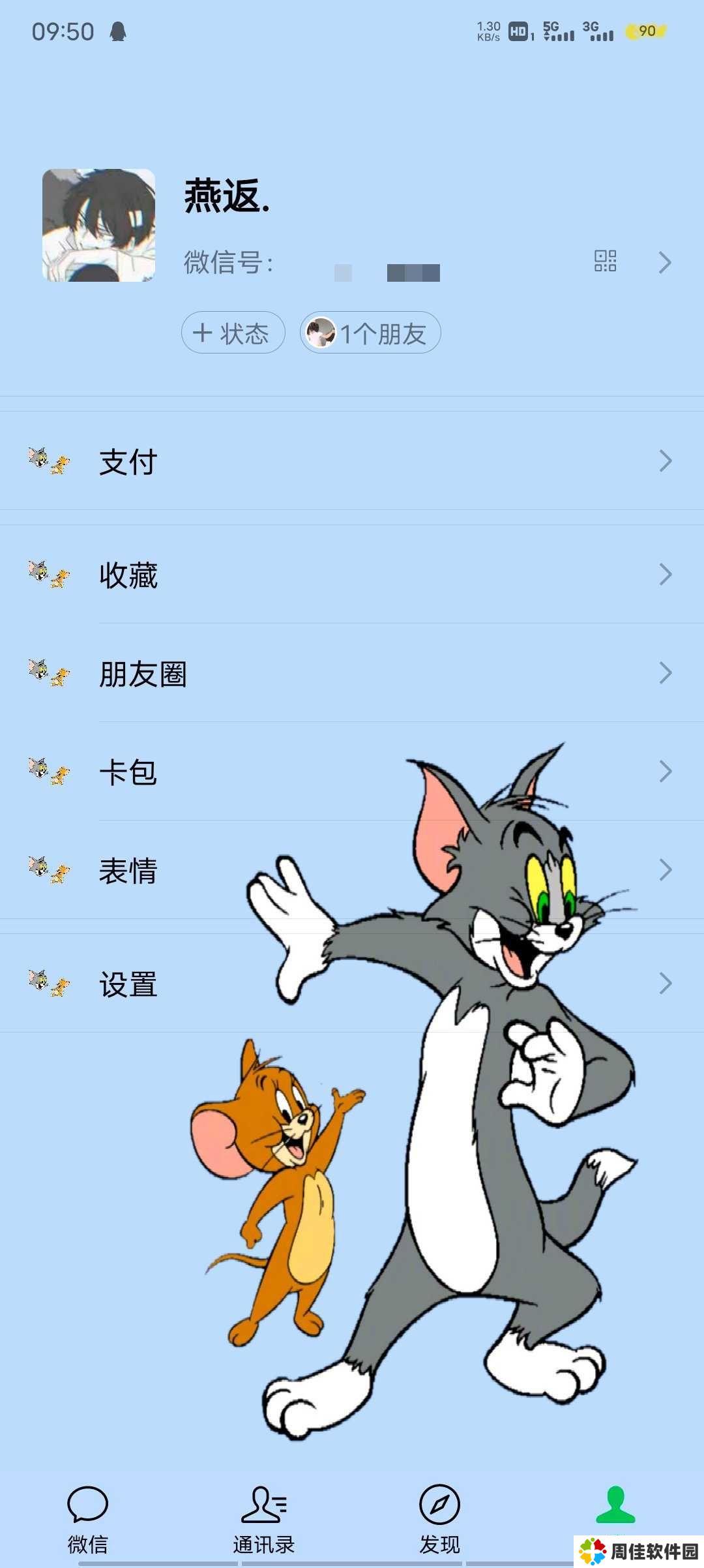Screen dimensions: 704x1568
Task: Open 收藏 favorites
Action: click(352, 575)
